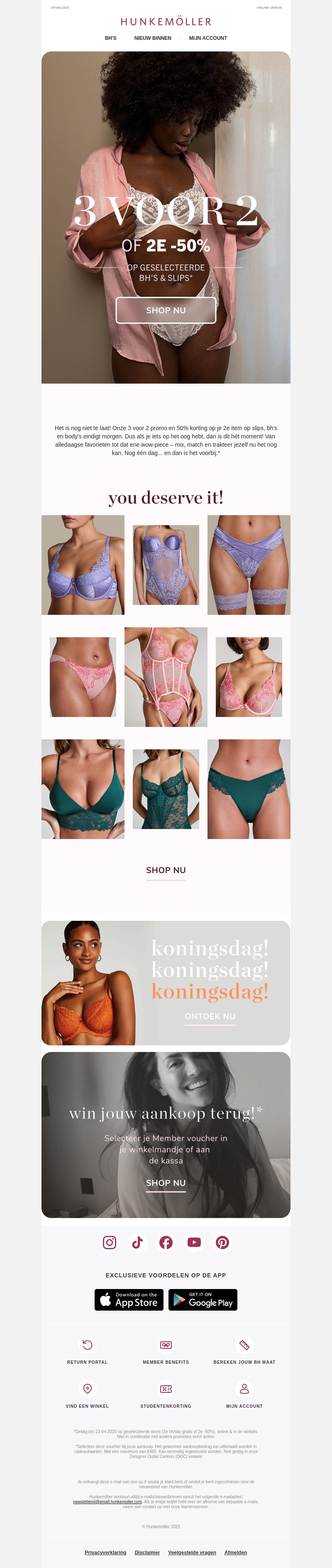Screen dimensions: 332x1568
Task: Open the Facebook page icon
Action: [166, 1243]
